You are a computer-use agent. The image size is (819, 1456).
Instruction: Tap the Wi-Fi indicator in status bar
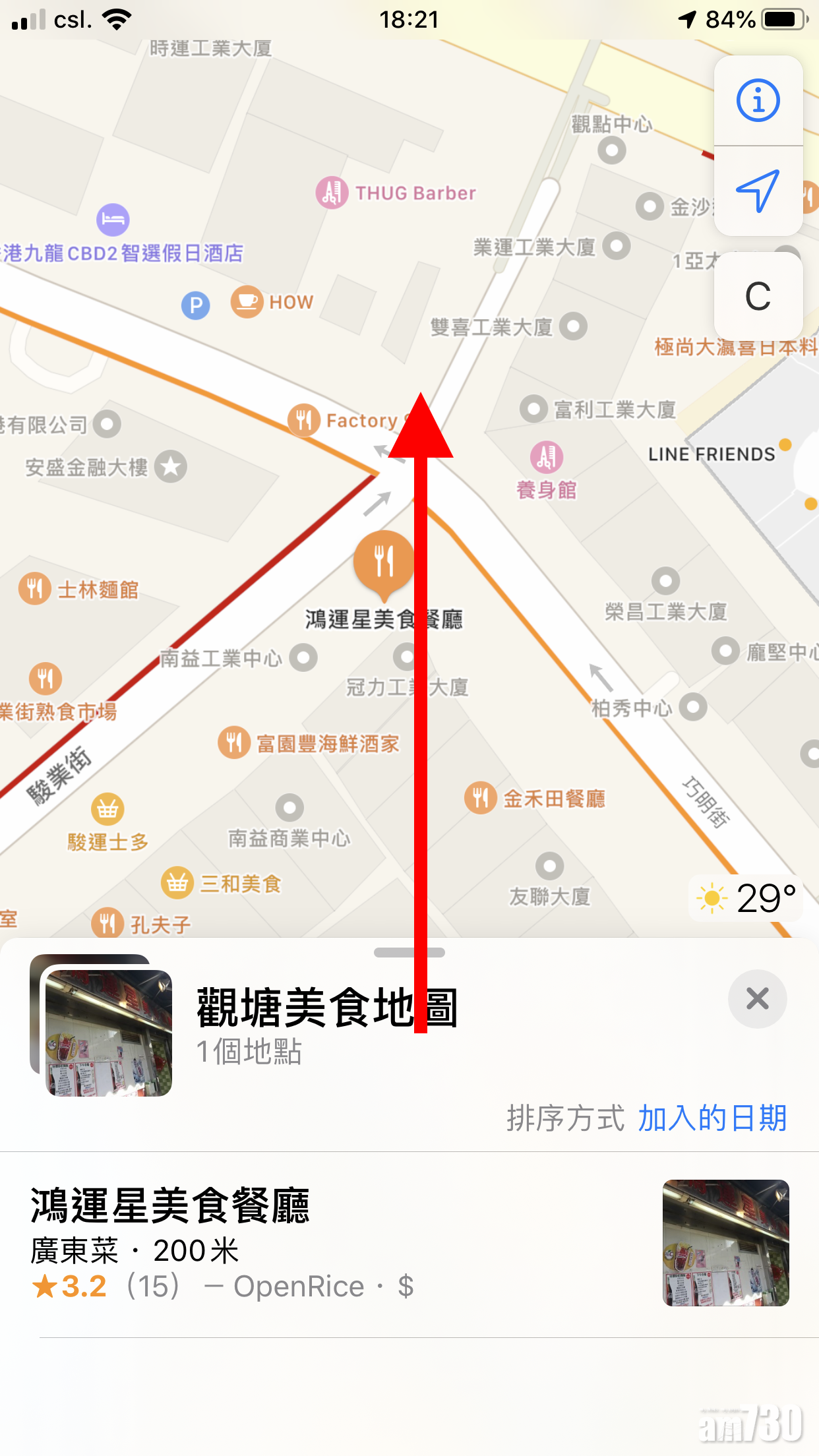pos(115,19)
